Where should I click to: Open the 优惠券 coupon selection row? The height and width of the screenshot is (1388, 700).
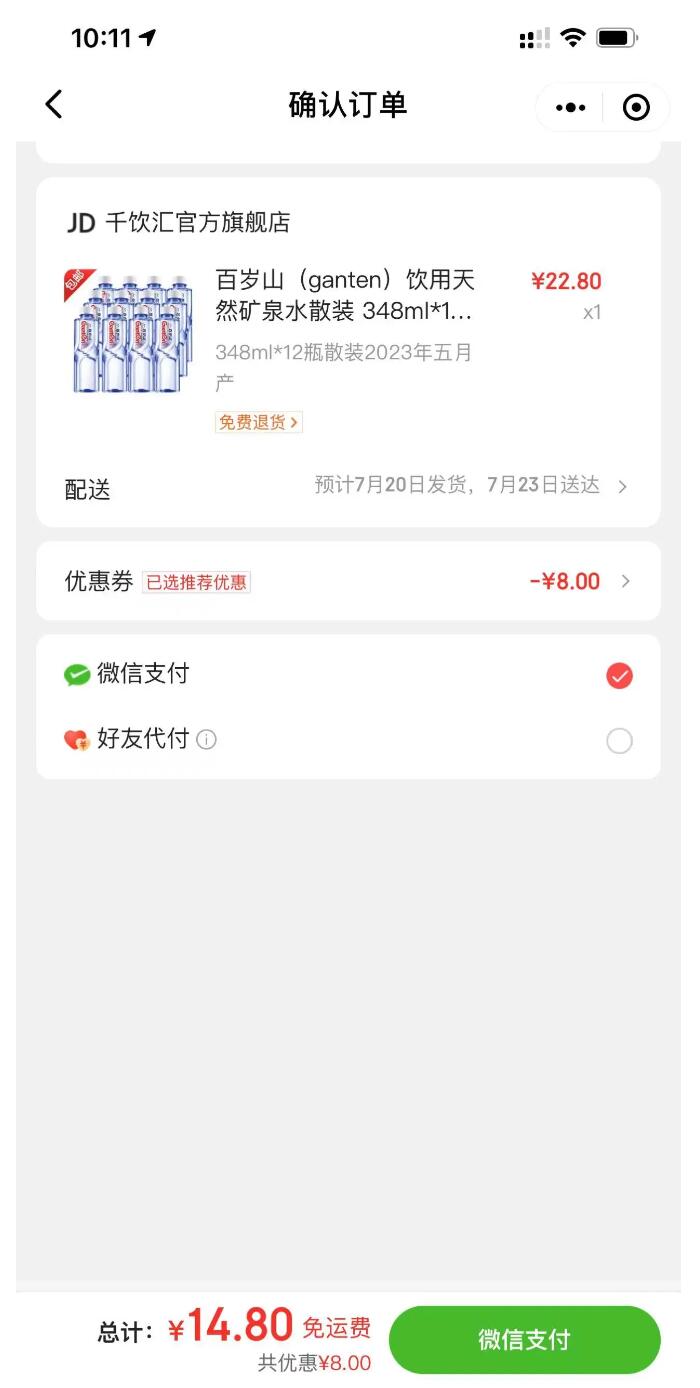[x=348, y=582]
